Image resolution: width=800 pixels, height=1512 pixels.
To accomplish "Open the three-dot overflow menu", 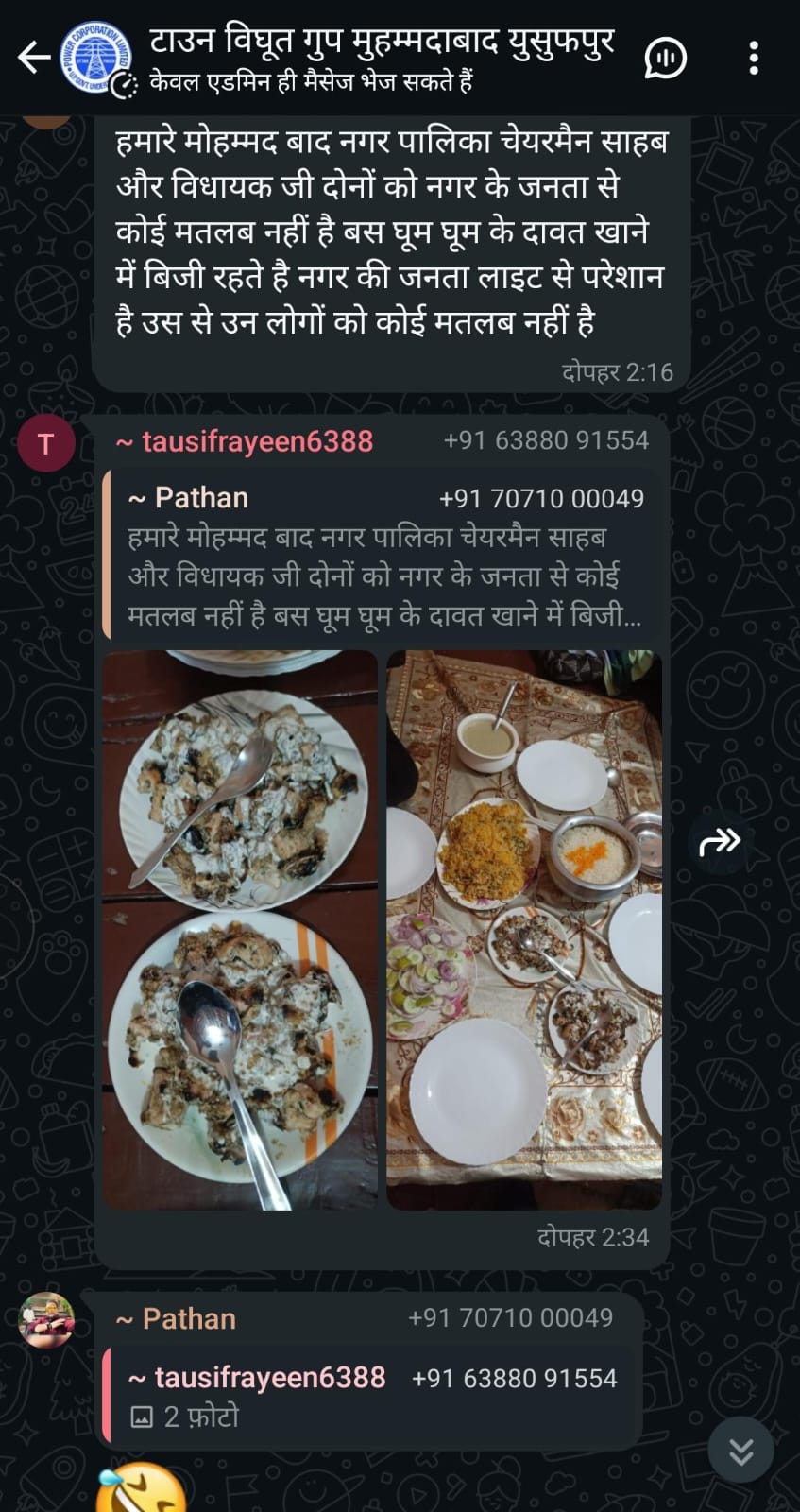I will [x=753, y=59].
